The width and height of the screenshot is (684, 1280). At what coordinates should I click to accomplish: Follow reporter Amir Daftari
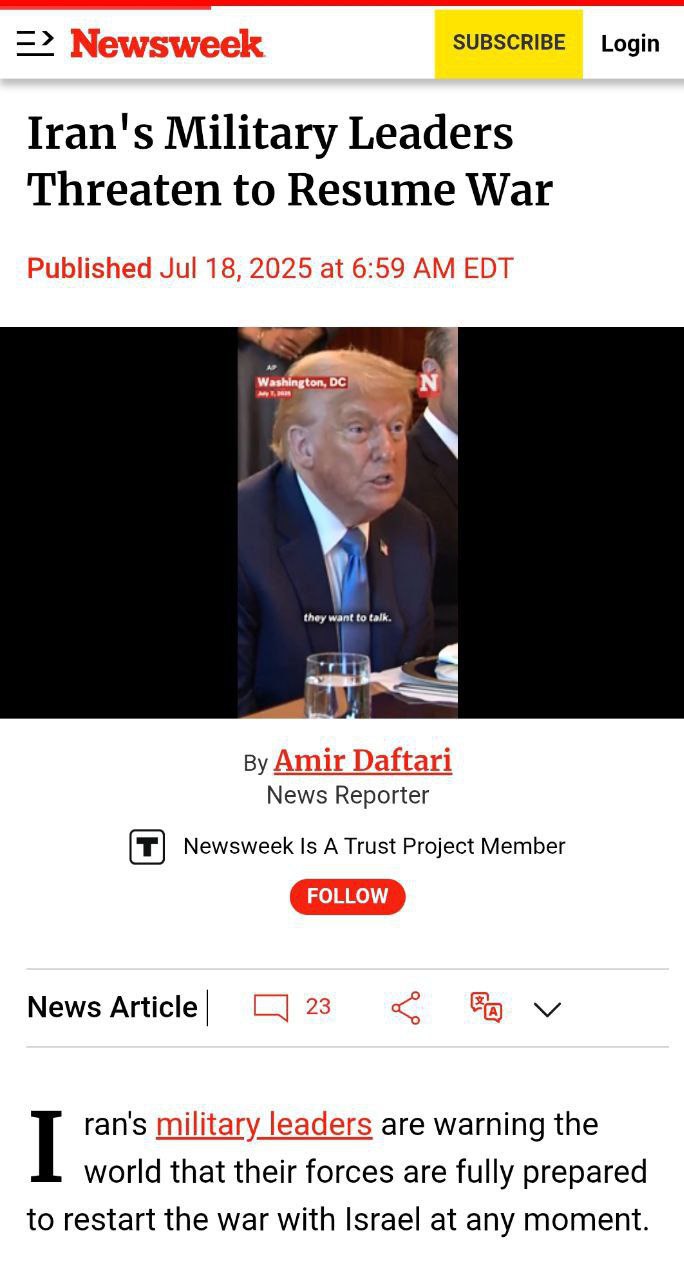347,896
